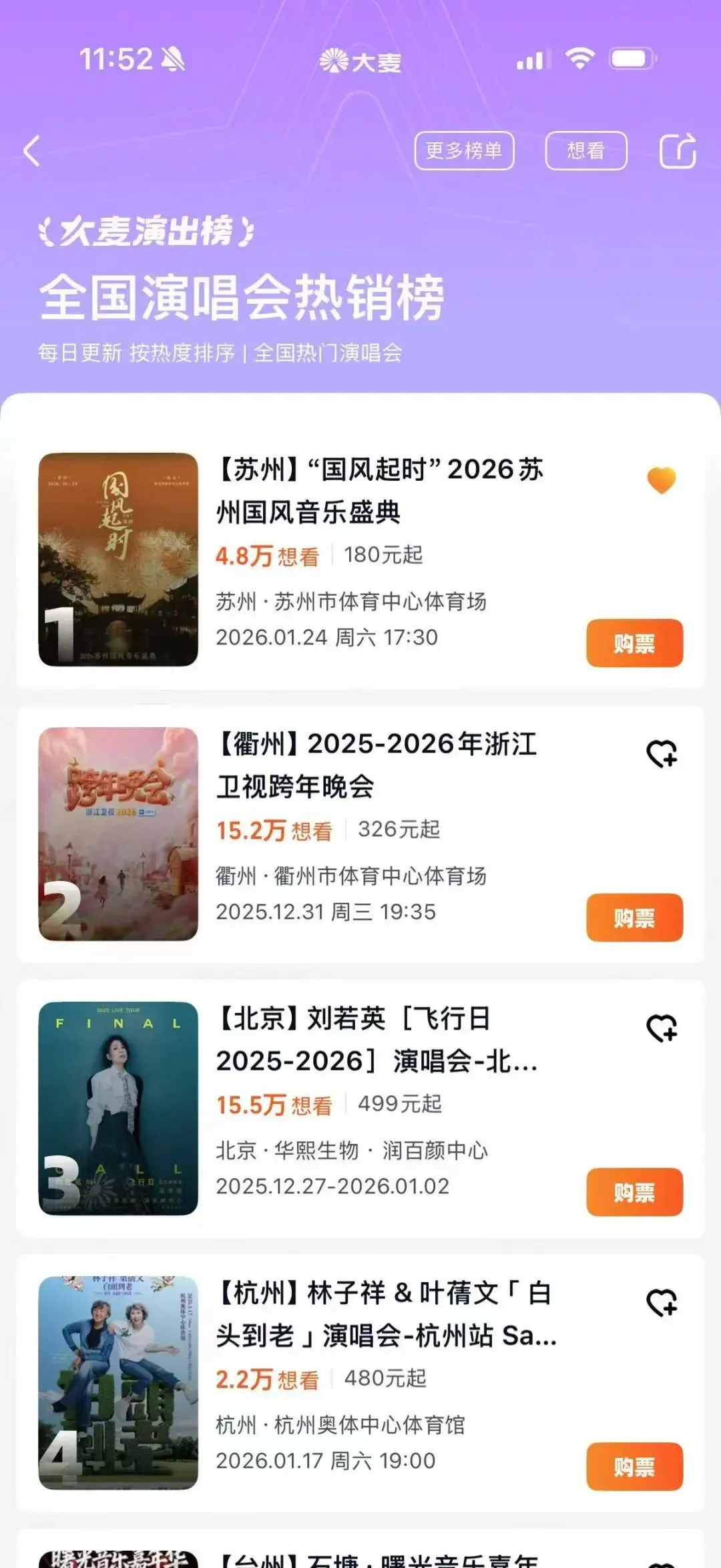Tap 购票 for 苏州国风音乐盛典
721x1568 pixels.
[x=634, y=643]
